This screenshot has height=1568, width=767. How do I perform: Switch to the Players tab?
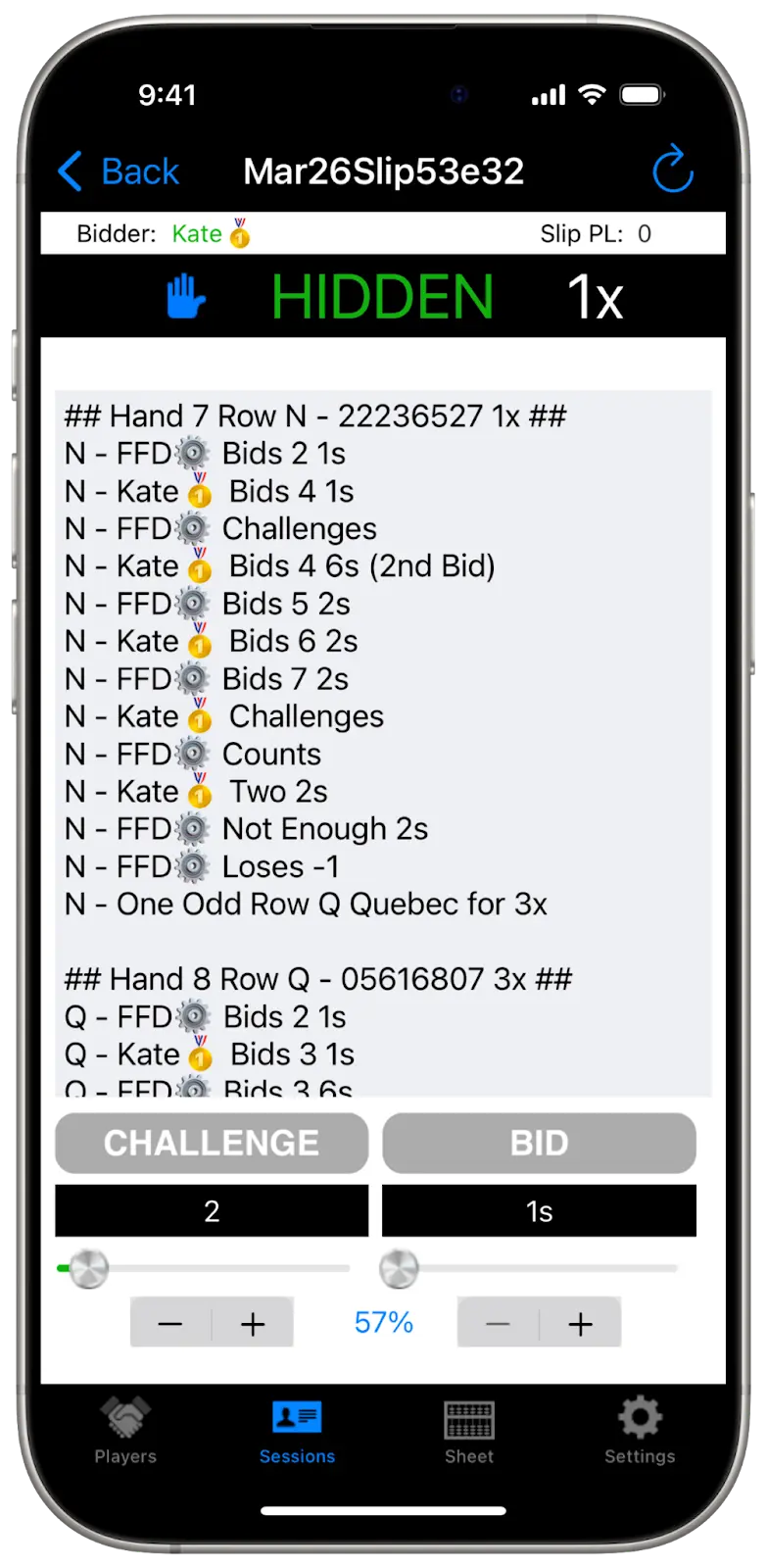click(125, 1431)
